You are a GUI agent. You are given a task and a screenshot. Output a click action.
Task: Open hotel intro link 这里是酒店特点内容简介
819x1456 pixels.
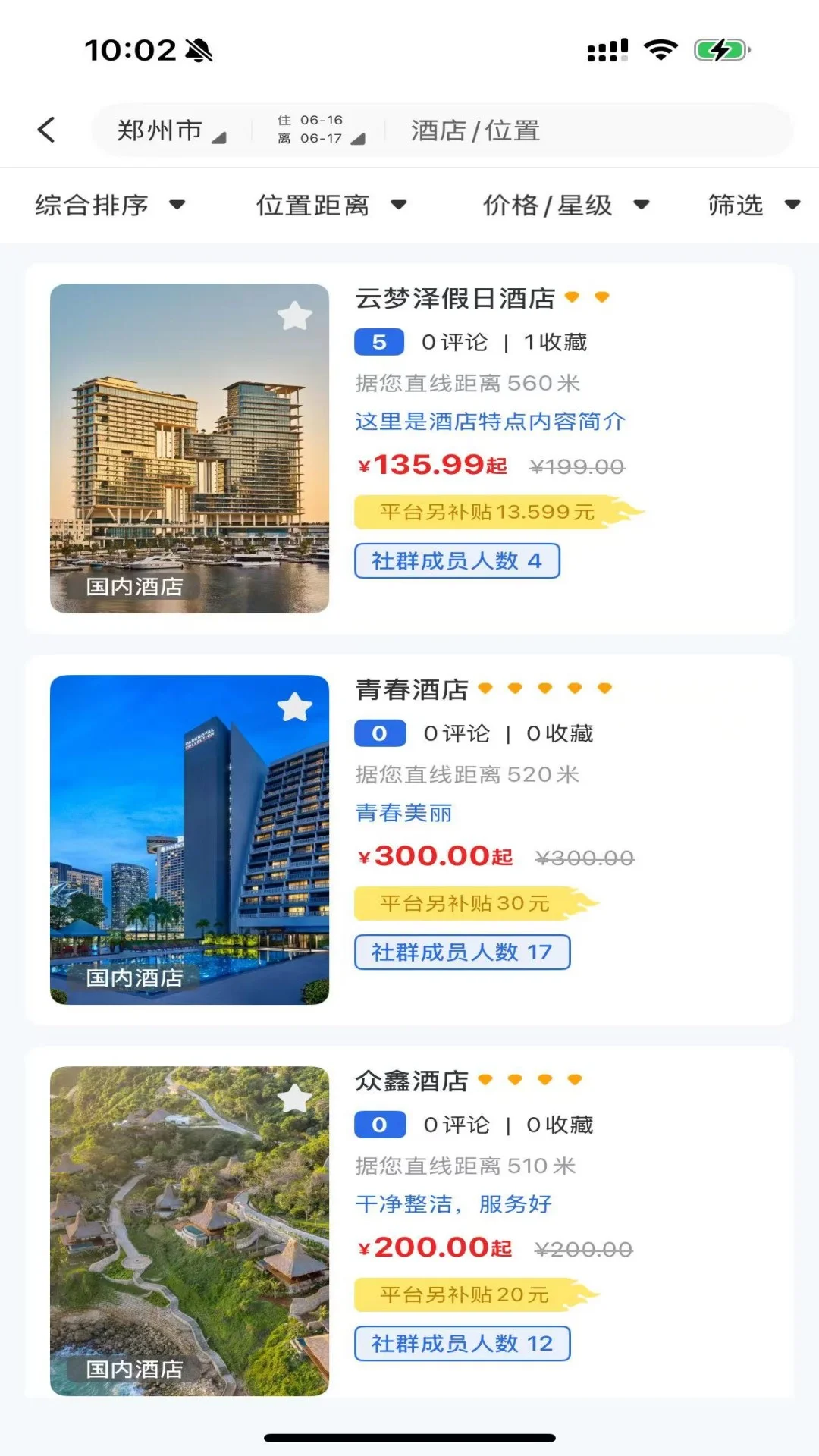(489, 422)
